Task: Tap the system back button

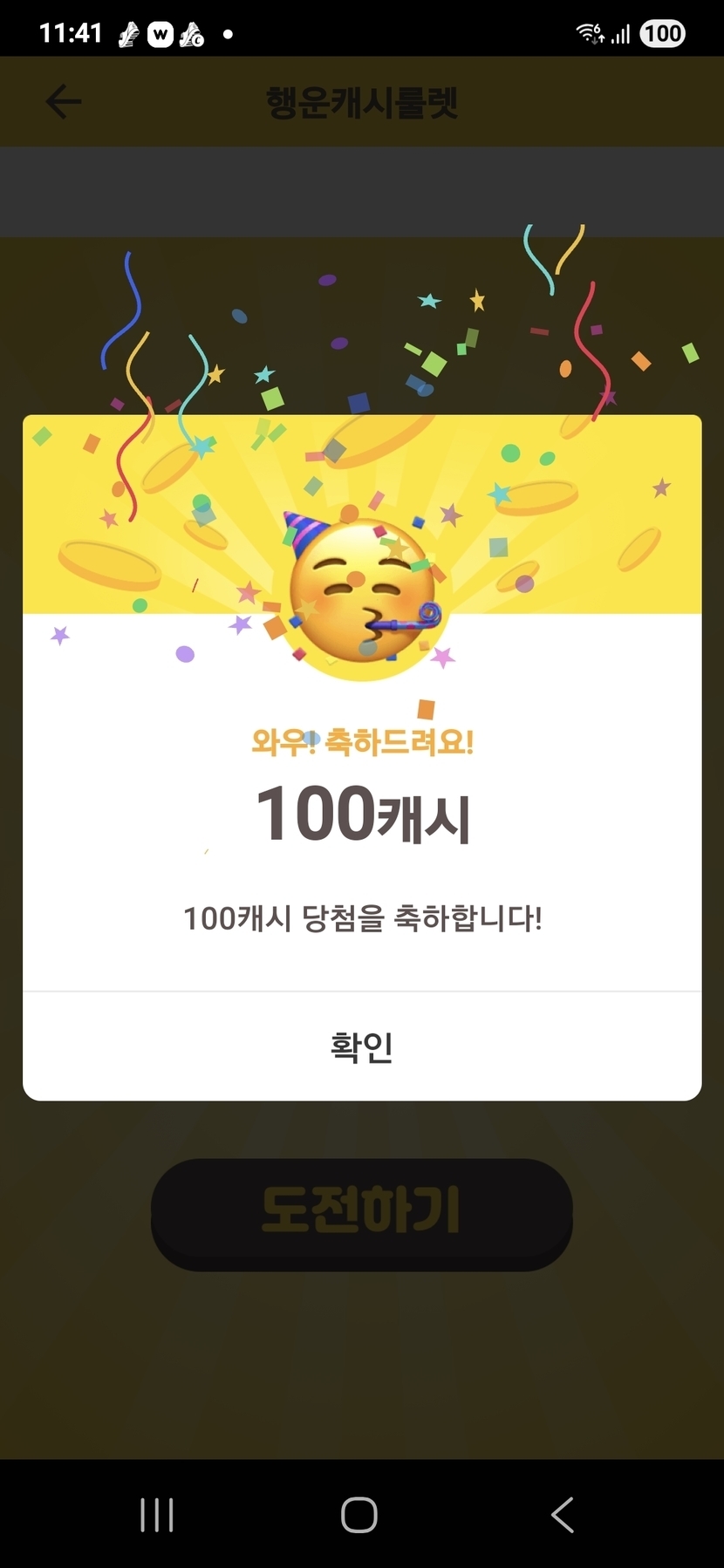Action: (563, 1515)
